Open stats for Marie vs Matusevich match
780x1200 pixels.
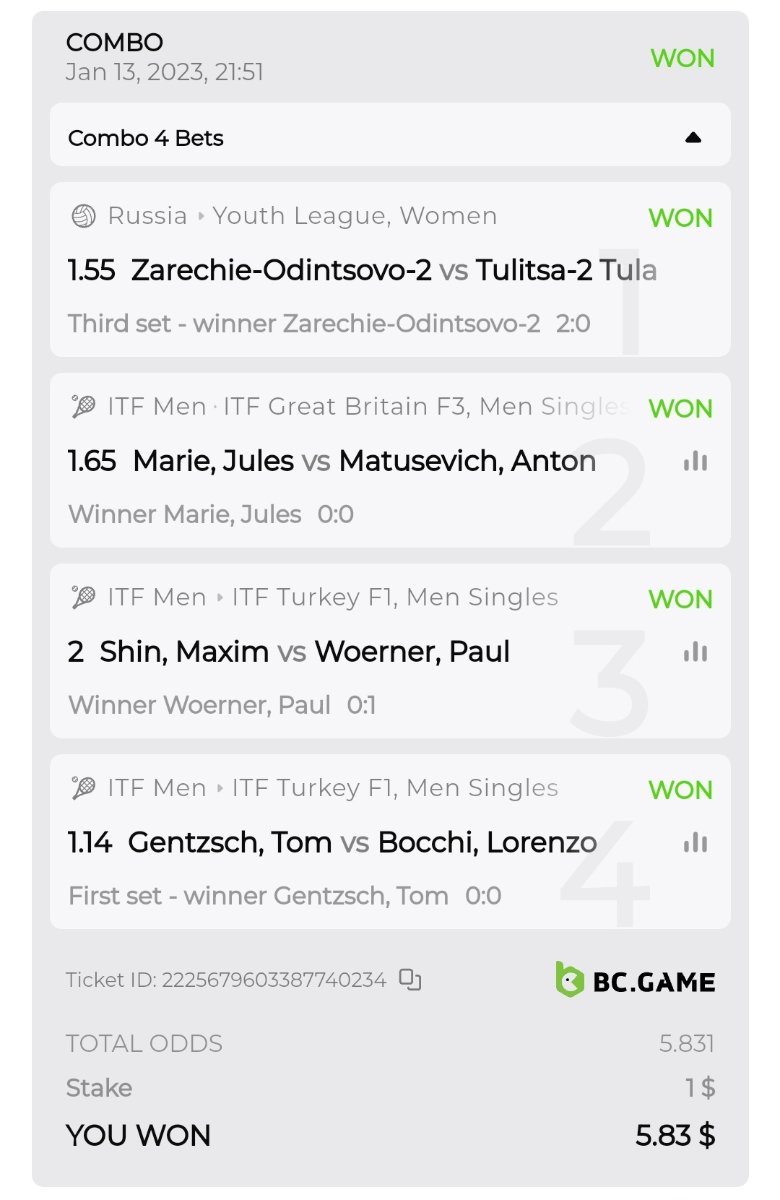(695, 461)
